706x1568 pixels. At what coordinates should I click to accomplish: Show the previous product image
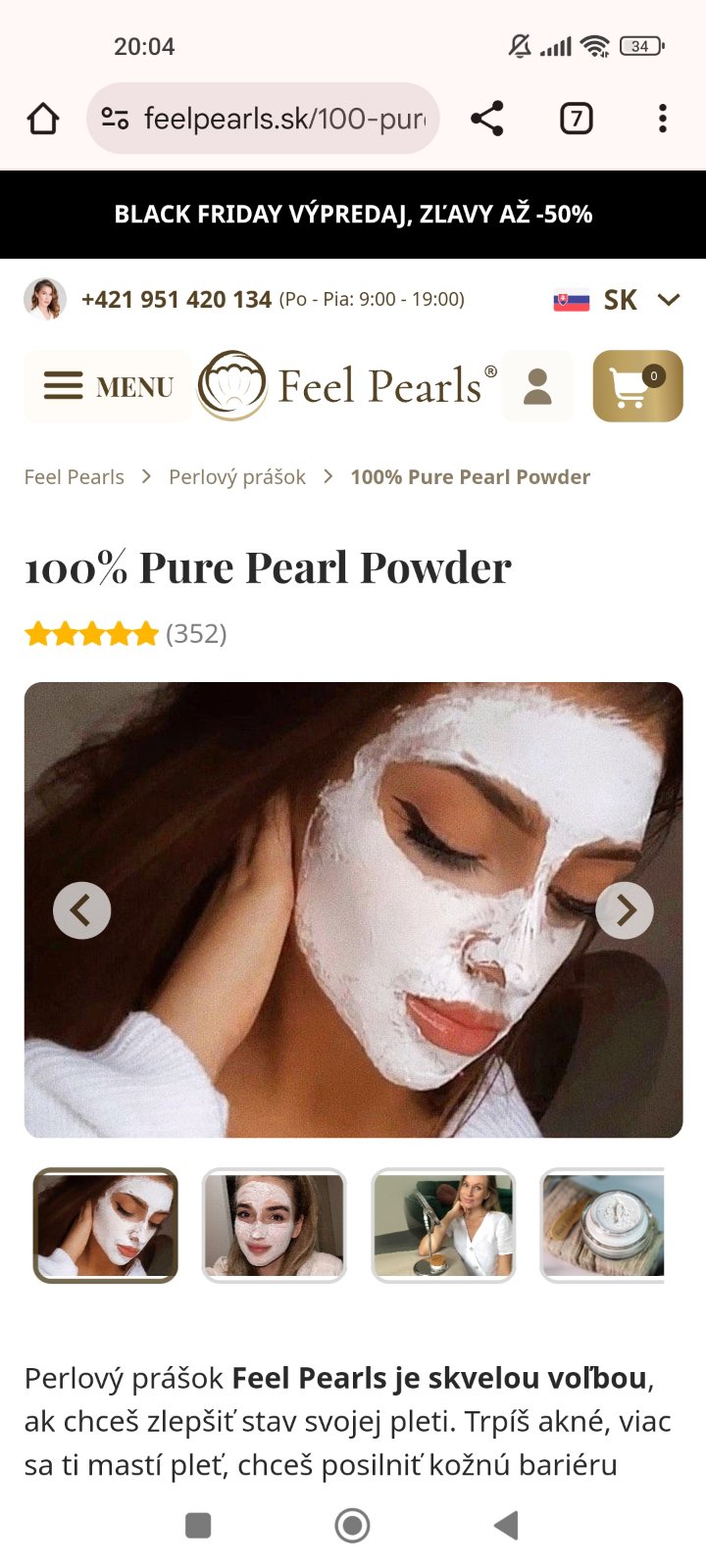click(x=81, y=910)
